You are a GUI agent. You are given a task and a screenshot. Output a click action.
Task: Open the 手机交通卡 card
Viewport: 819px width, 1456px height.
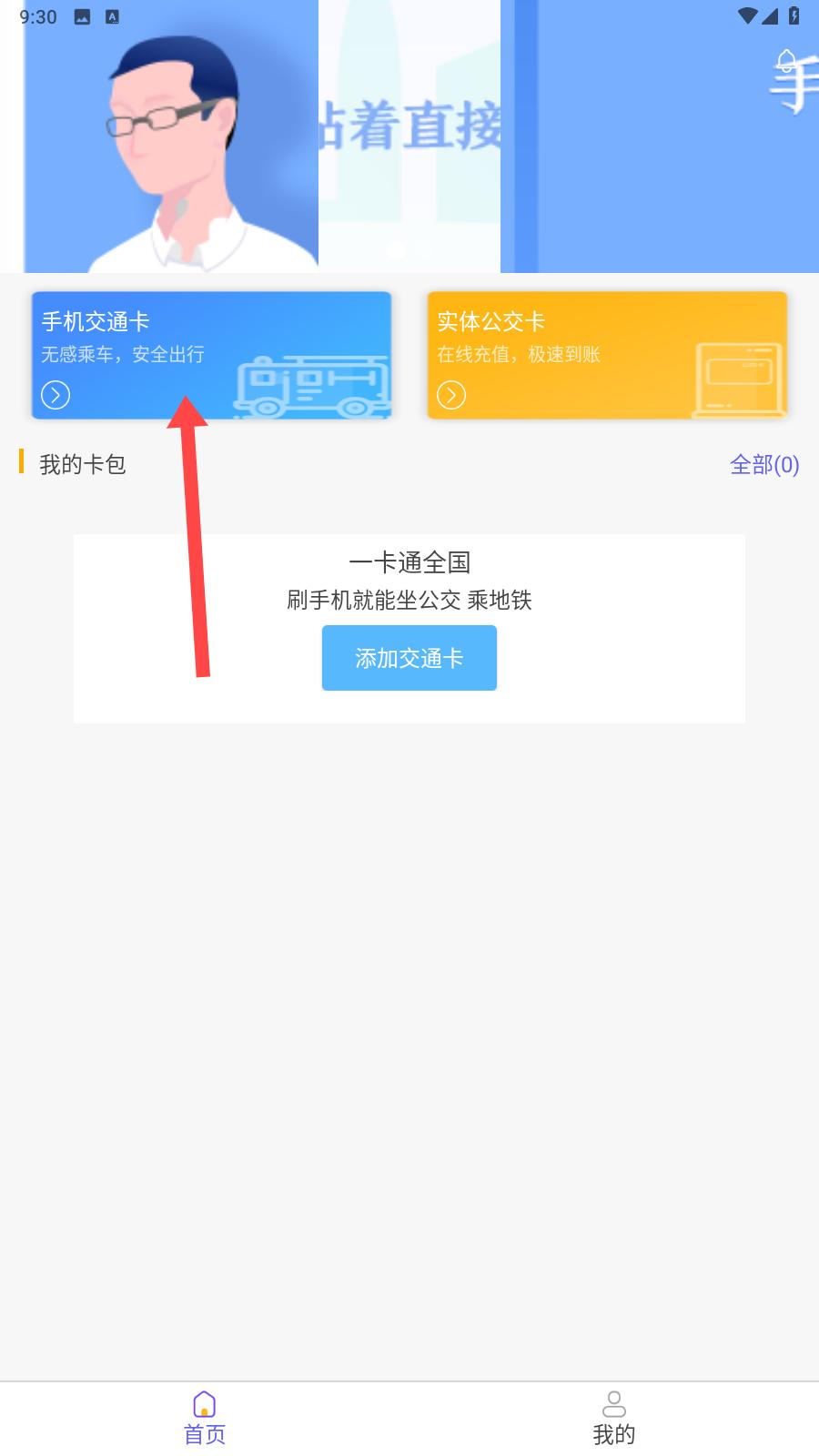(211, 355)
